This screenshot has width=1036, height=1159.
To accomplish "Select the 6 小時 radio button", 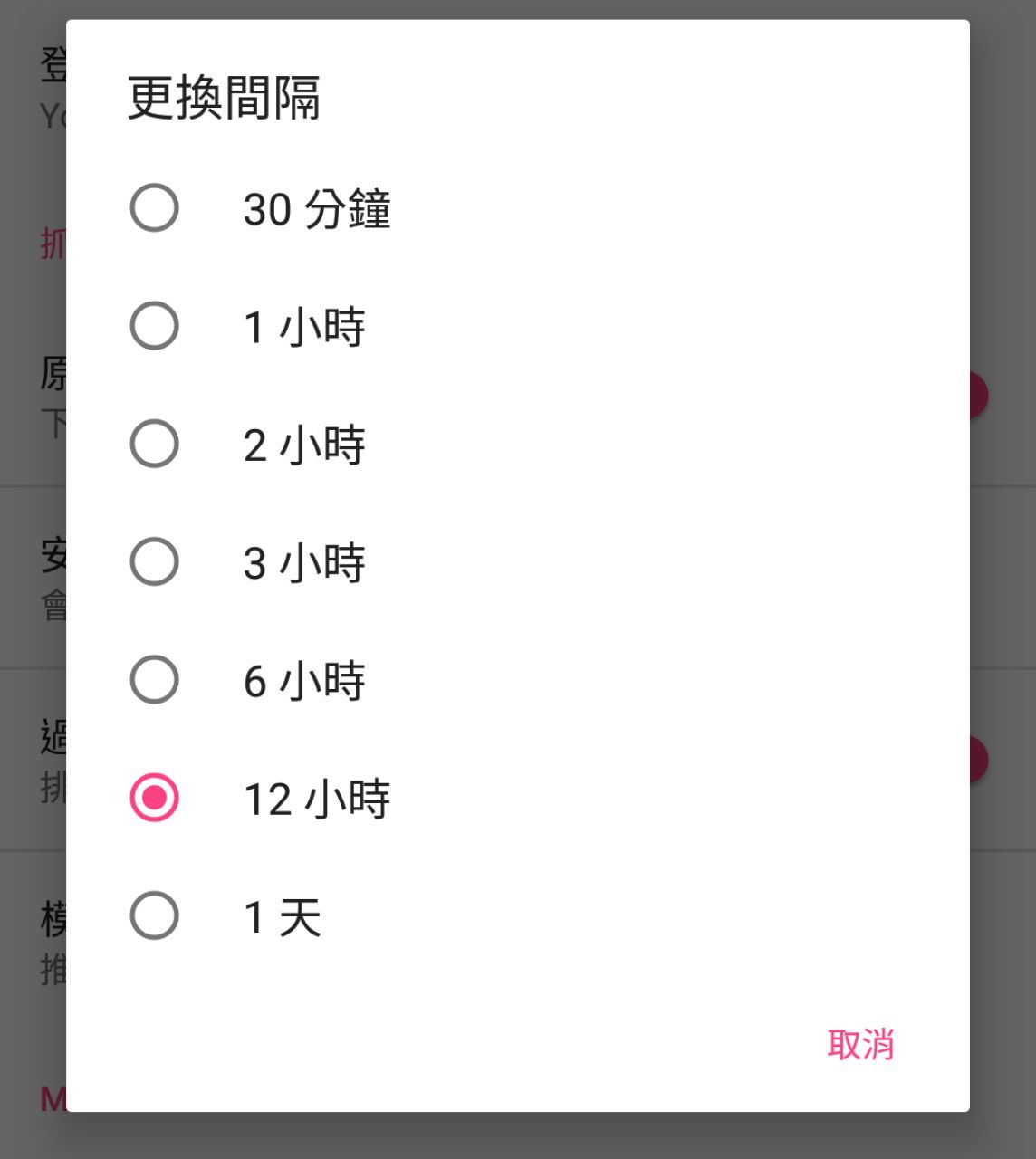I will click(154, 680).
